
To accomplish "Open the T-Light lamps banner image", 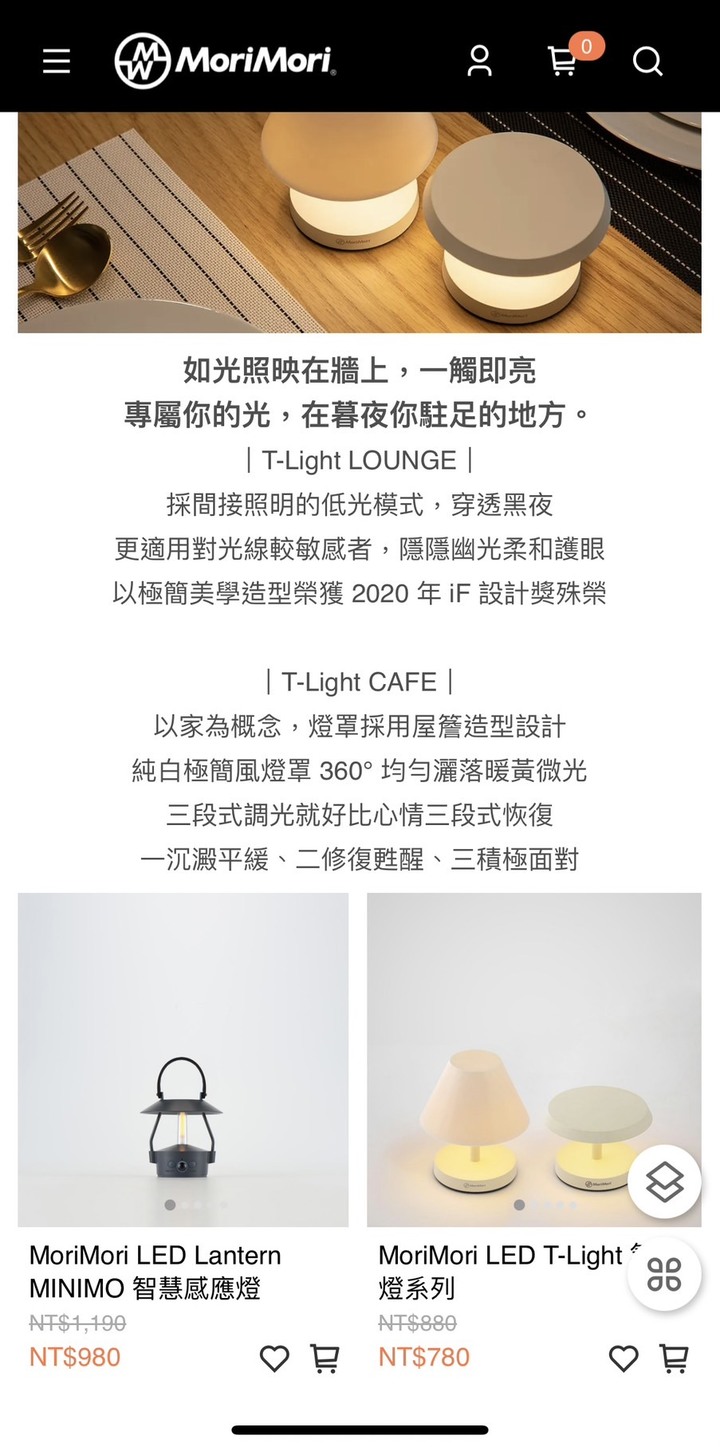I will click(359, 222).
